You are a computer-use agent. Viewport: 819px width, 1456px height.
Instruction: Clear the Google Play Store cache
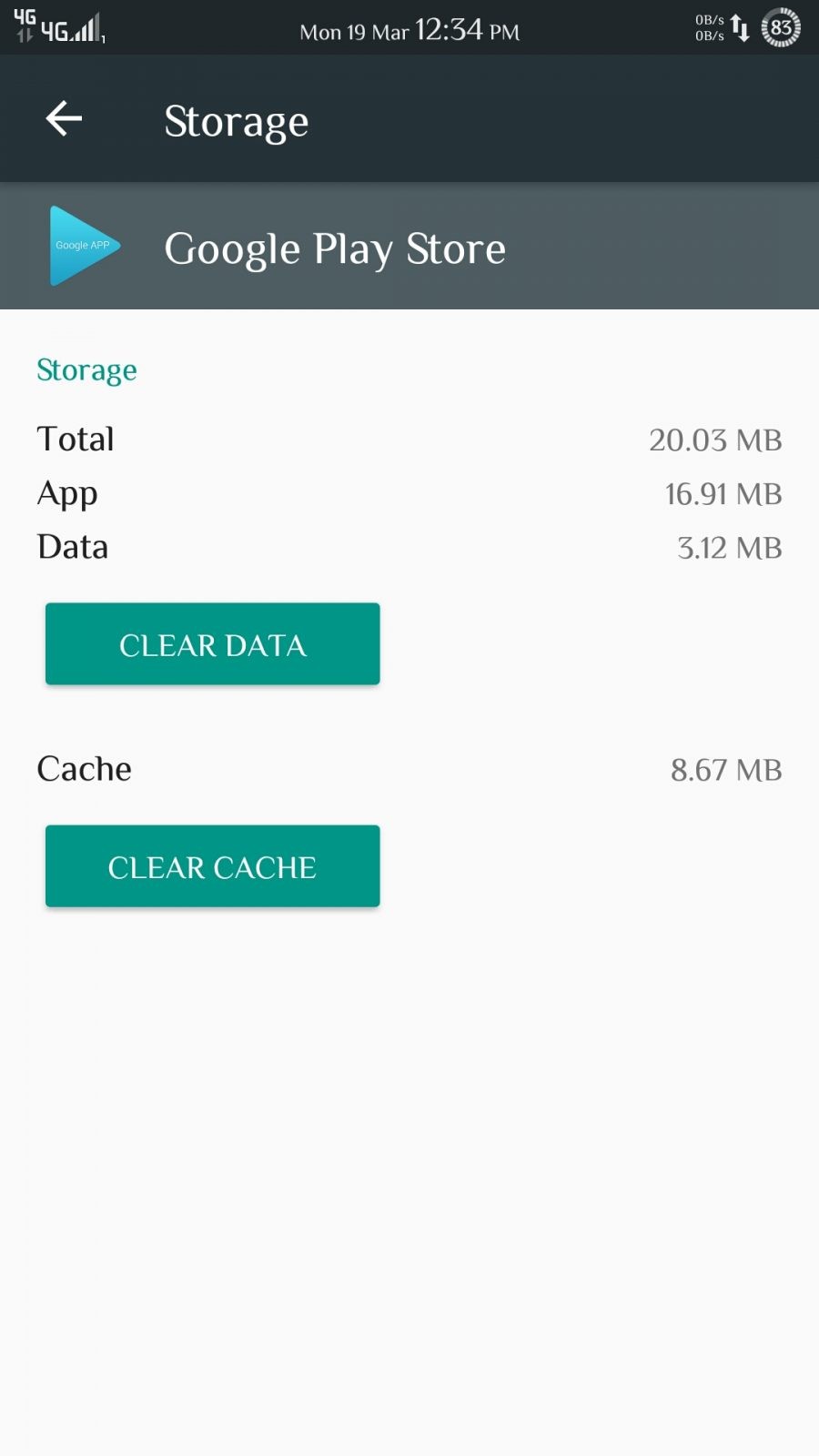[212, 866]
